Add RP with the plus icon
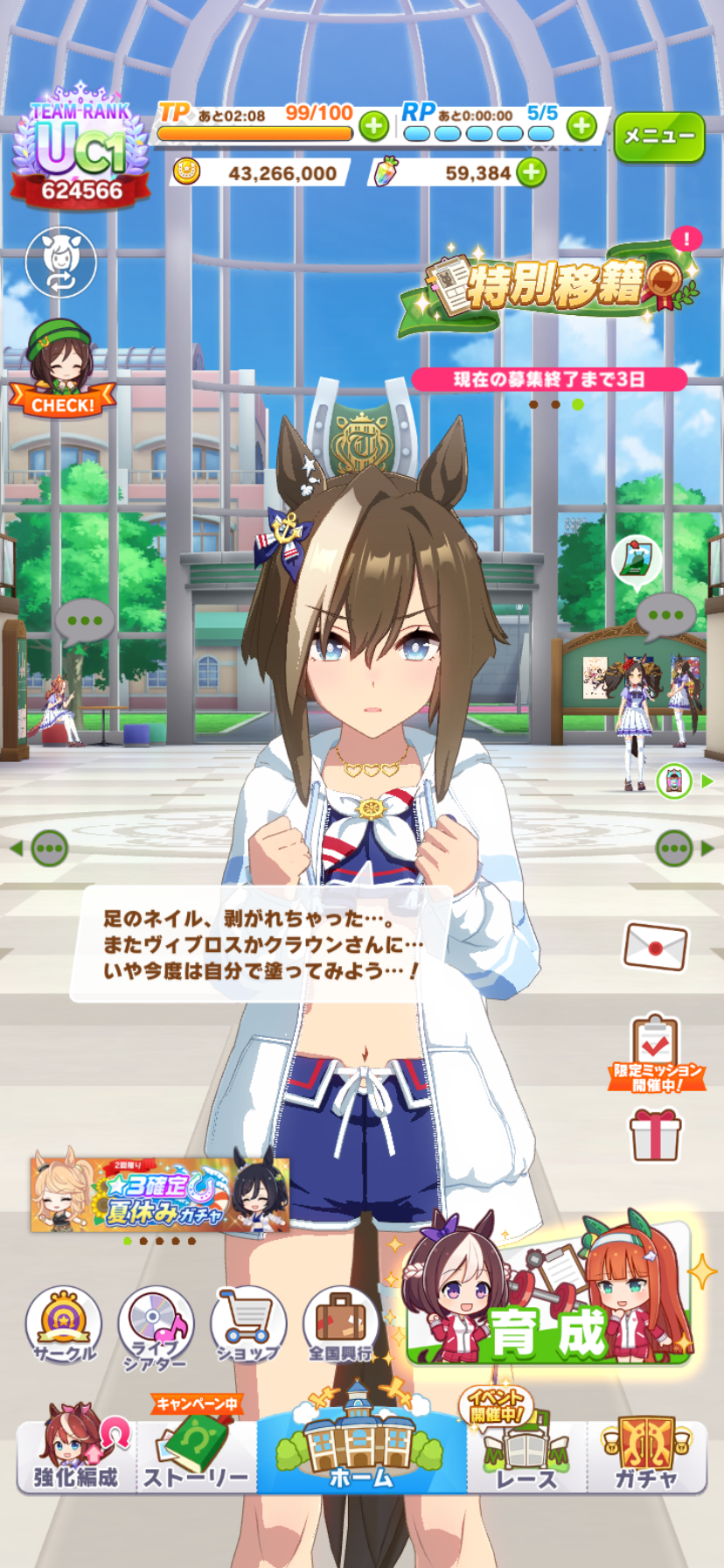Image resolution: width=724 pixels, height=1568 pixels. pyautogui.click(x=581, y=127)
